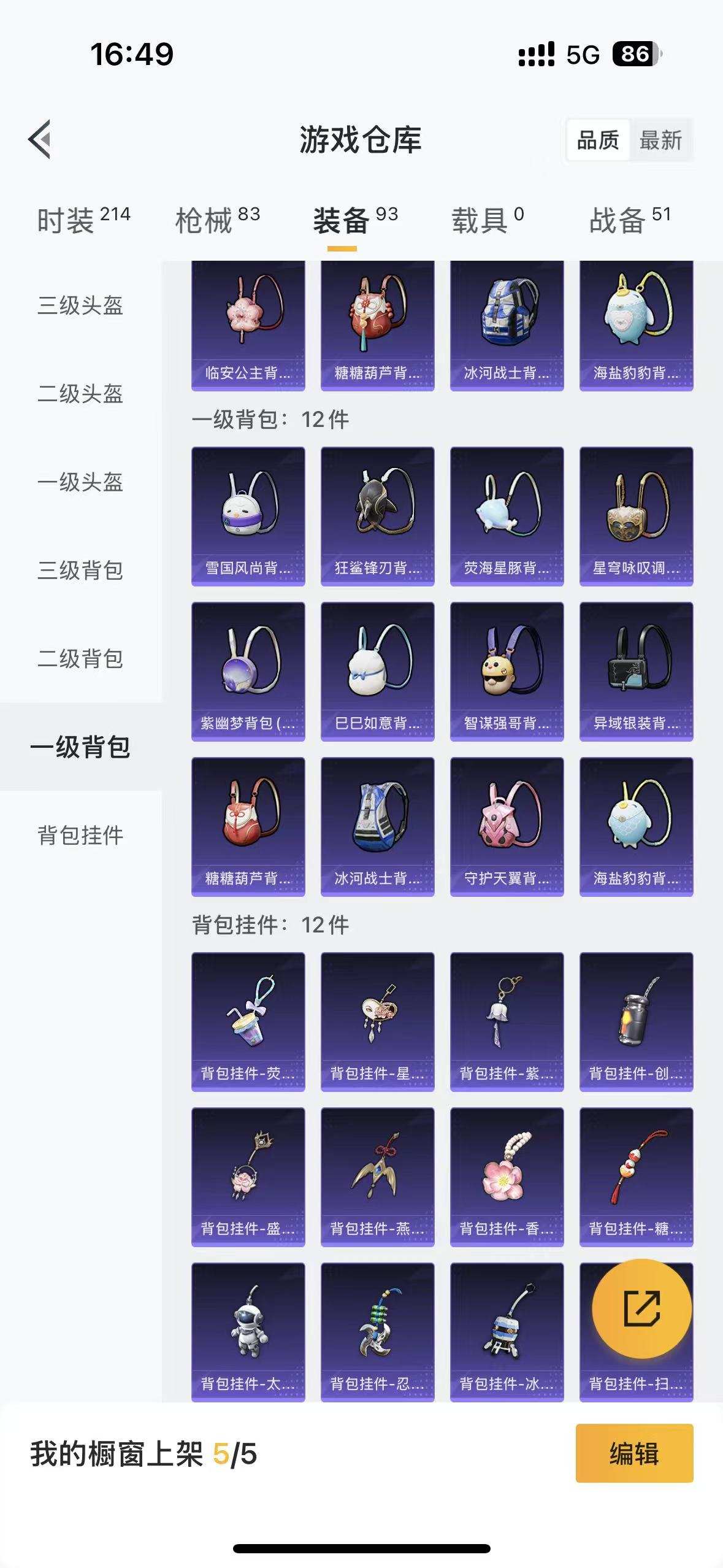The image size is (723, 1568).
Task: Select the 背包挂件-太 astronaut charm
Action: click(248, 1331)
